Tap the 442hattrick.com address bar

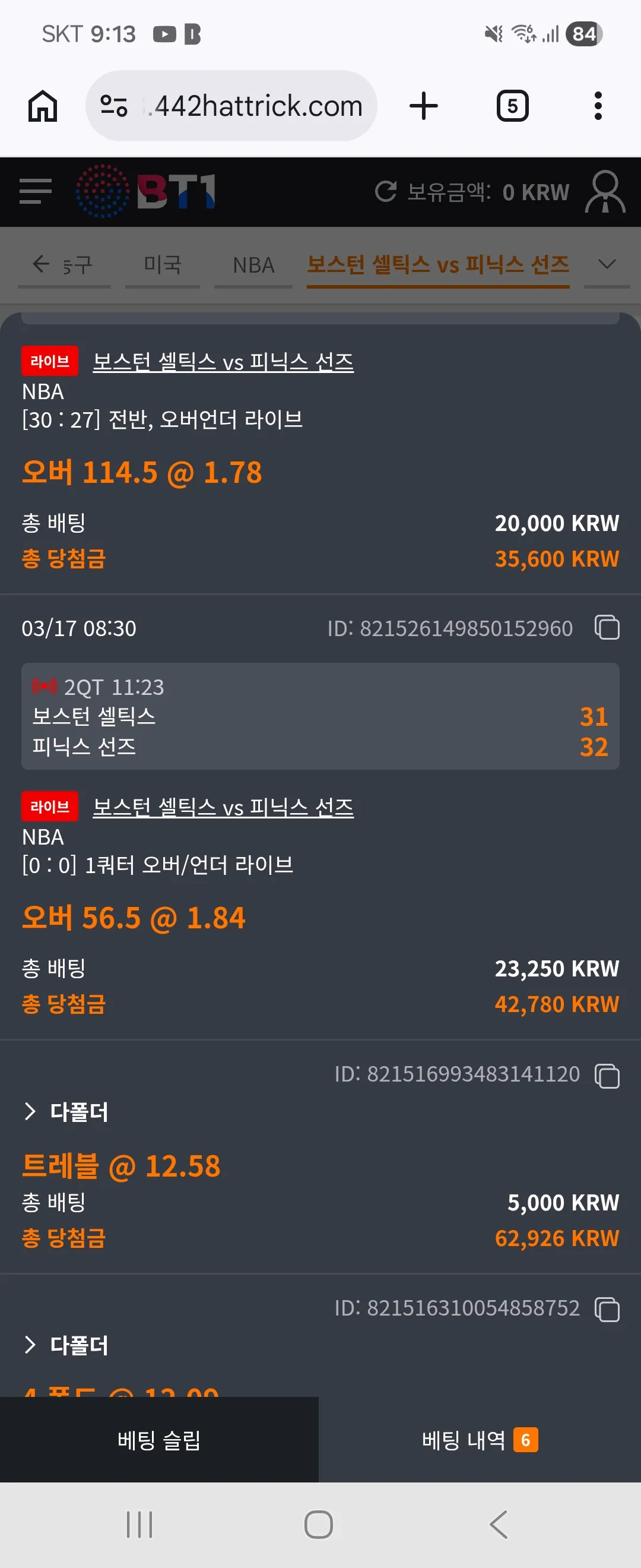tap(231, 106)
